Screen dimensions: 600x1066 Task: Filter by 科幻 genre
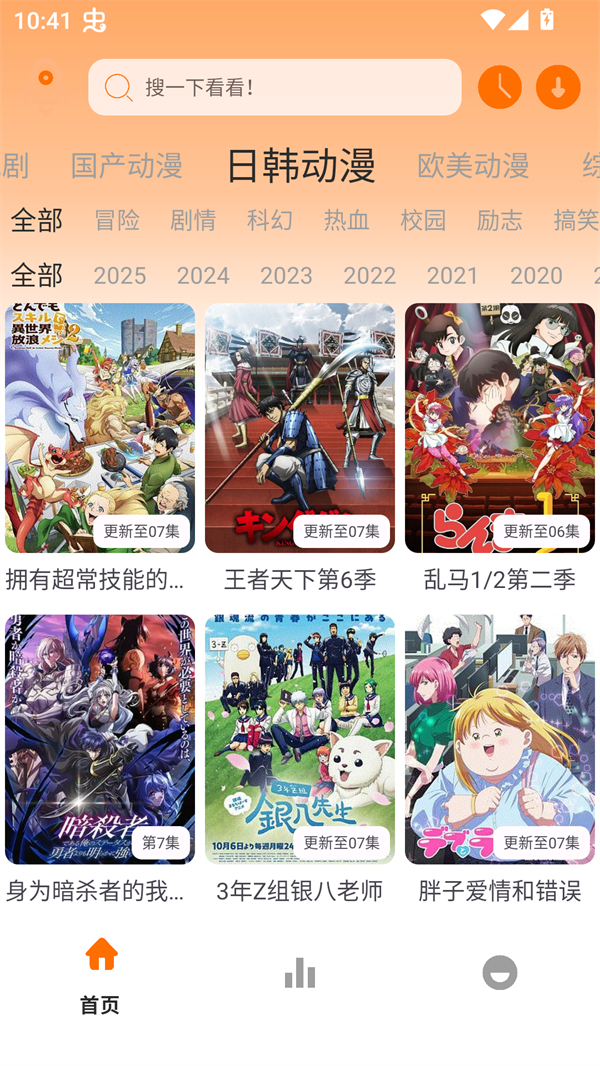270,220
